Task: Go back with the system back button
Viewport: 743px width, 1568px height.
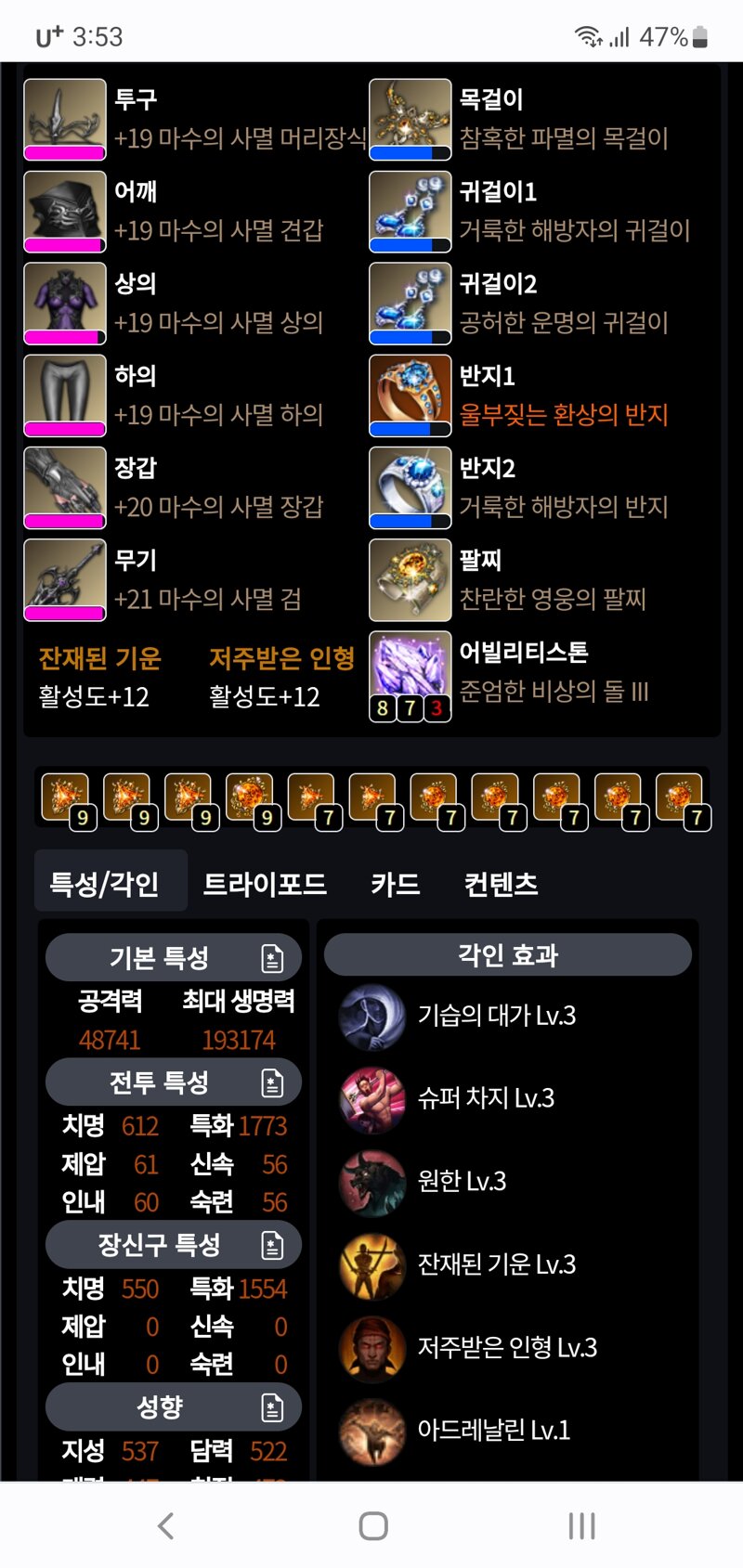Action: tap(165, 1525)
